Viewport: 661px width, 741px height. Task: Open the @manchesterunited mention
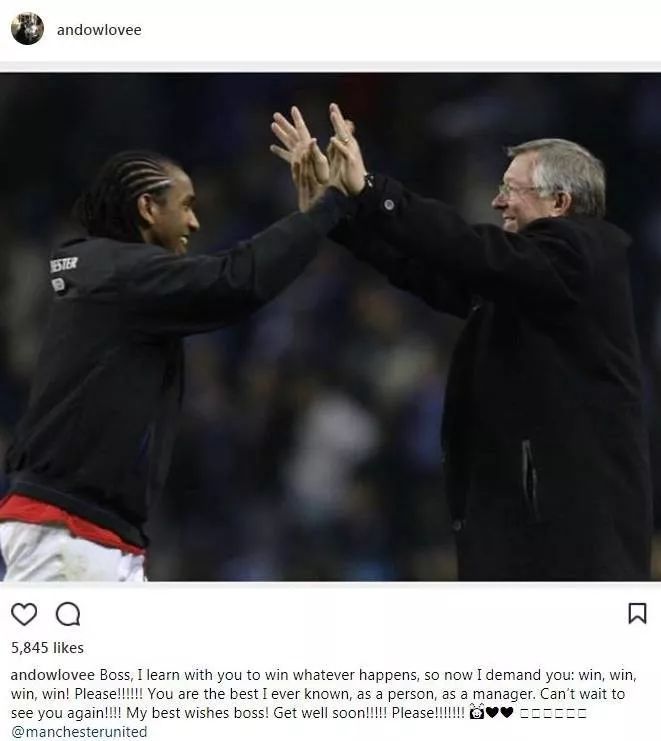[x=79, y=732]
